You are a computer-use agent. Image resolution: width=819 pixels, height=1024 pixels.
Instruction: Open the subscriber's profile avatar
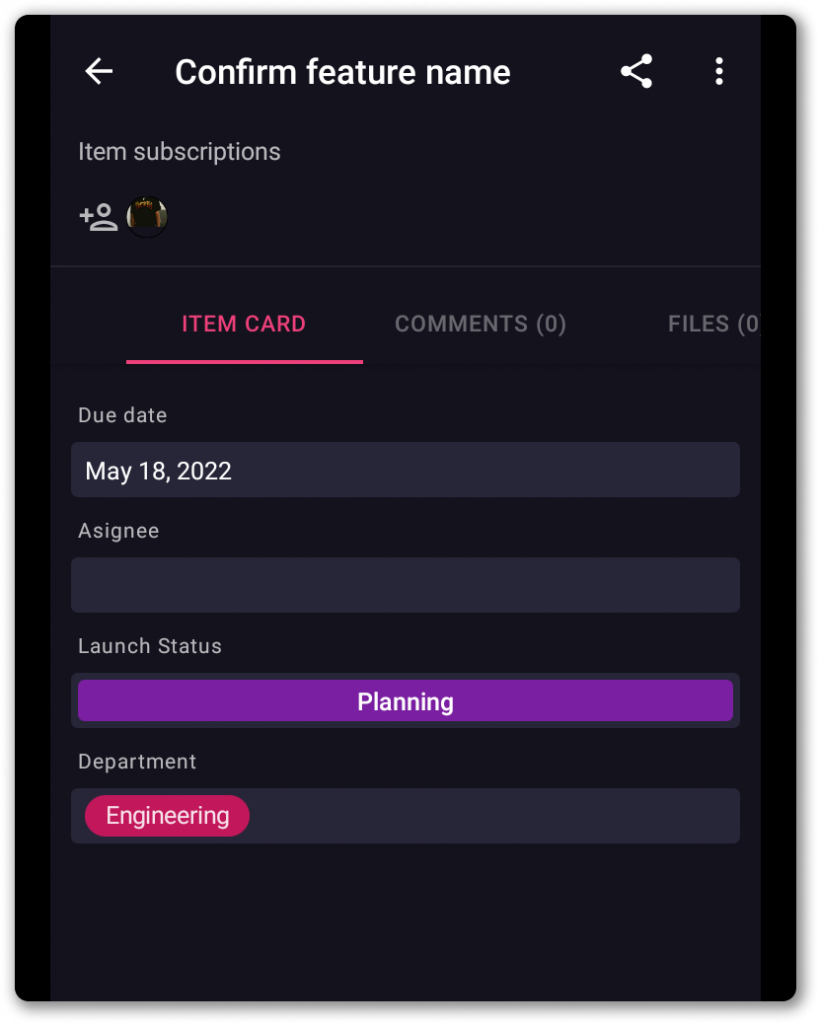(x=147, y=215)
